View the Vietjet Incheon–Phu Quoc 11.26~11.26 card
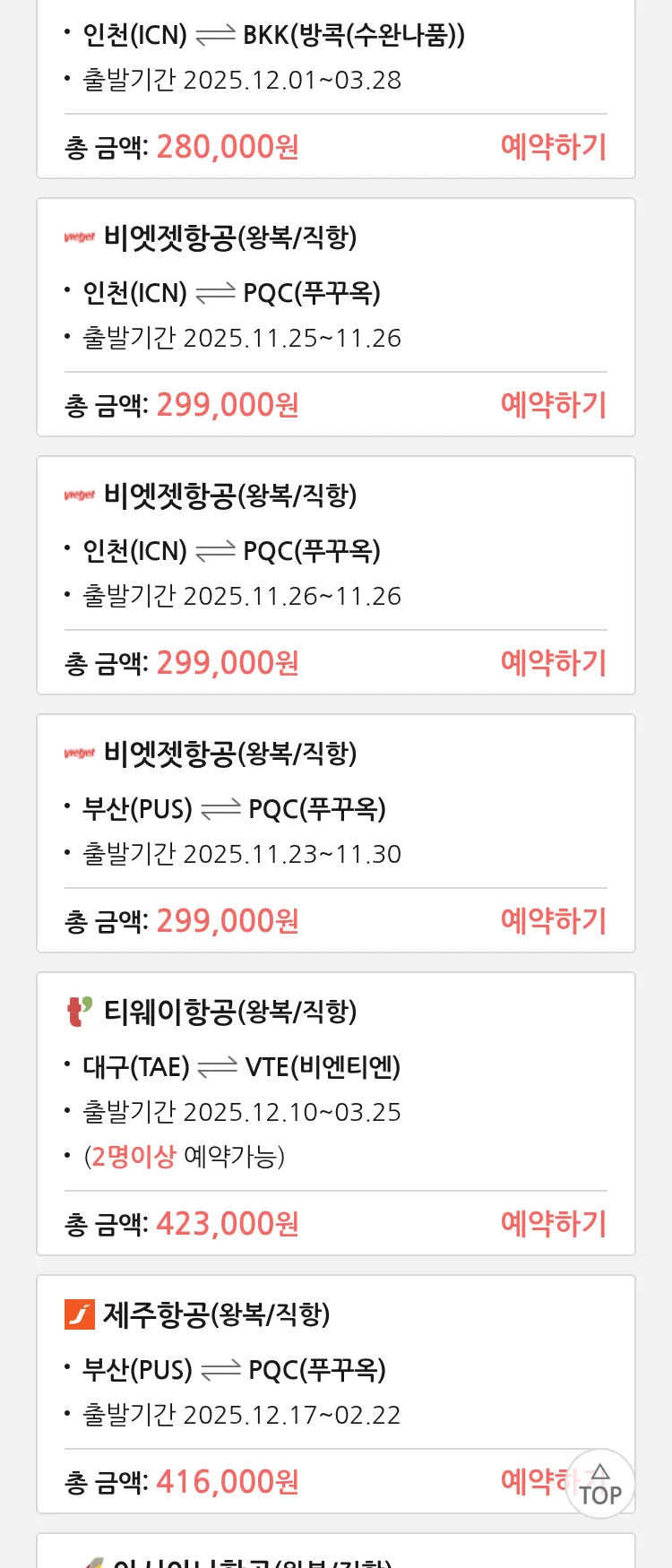The image size is (672, 1568). pyautogui.click(x=269, y=549)
